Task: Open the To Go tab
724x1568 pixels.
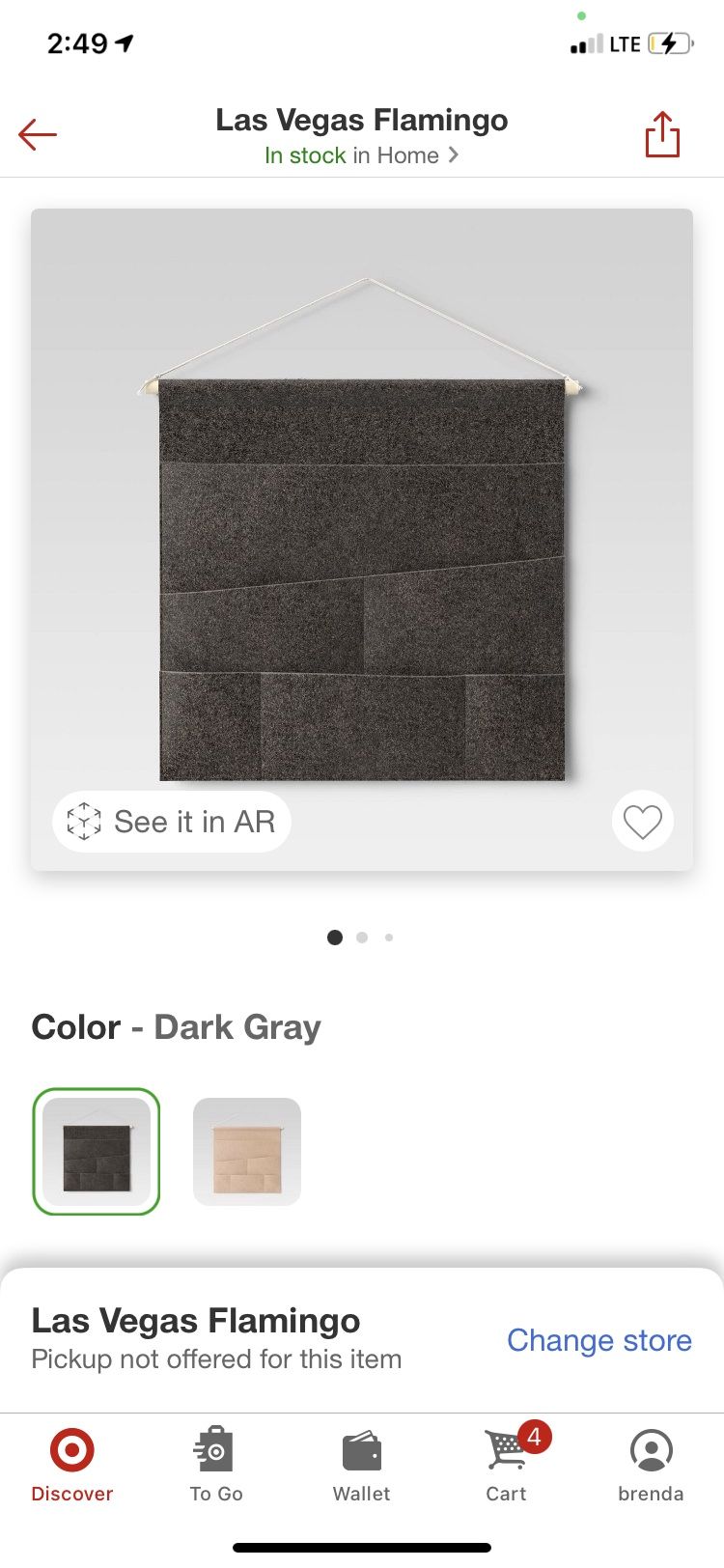Action: coord(216,1465)
